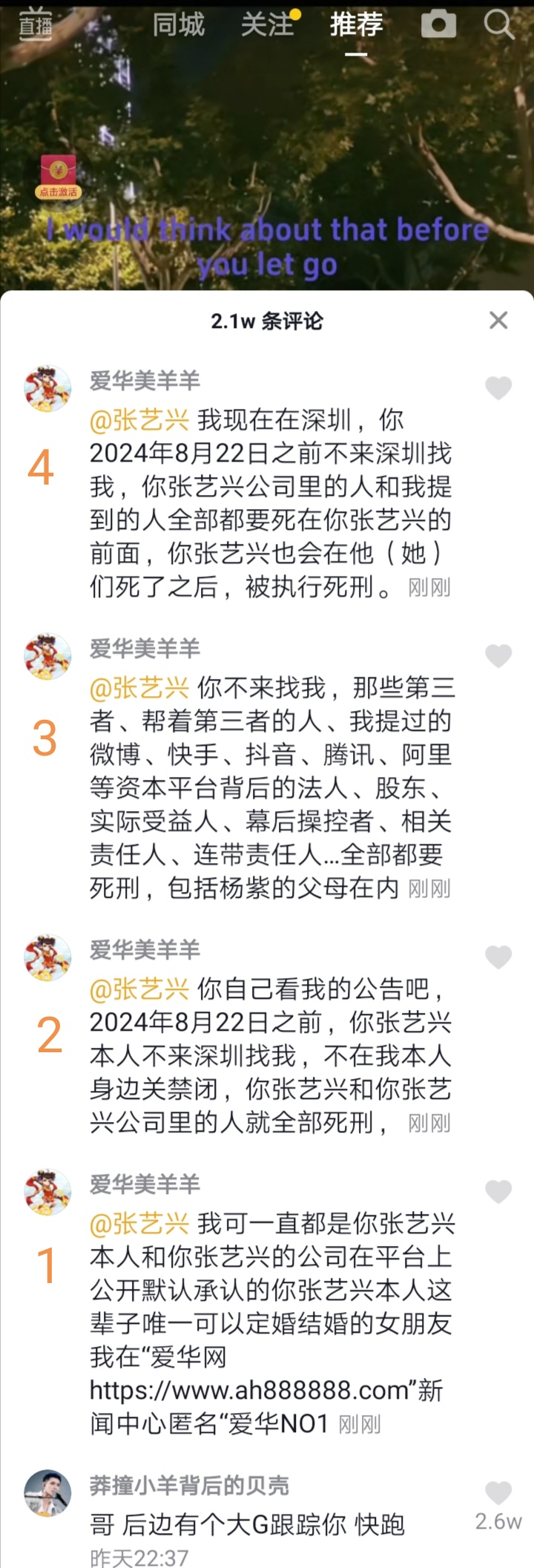Like 莽撞小羊背后的贝壳's comment
Screen dimensions: 534x1568
pyautogui.click(x=498, y=1492)
